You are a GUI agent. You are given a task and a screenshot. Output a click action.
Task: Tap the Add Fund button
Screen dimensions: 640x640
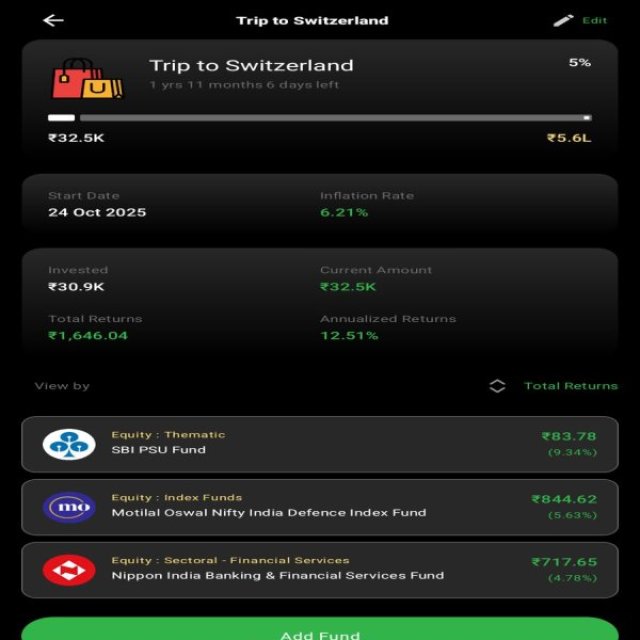click(320, 630)
